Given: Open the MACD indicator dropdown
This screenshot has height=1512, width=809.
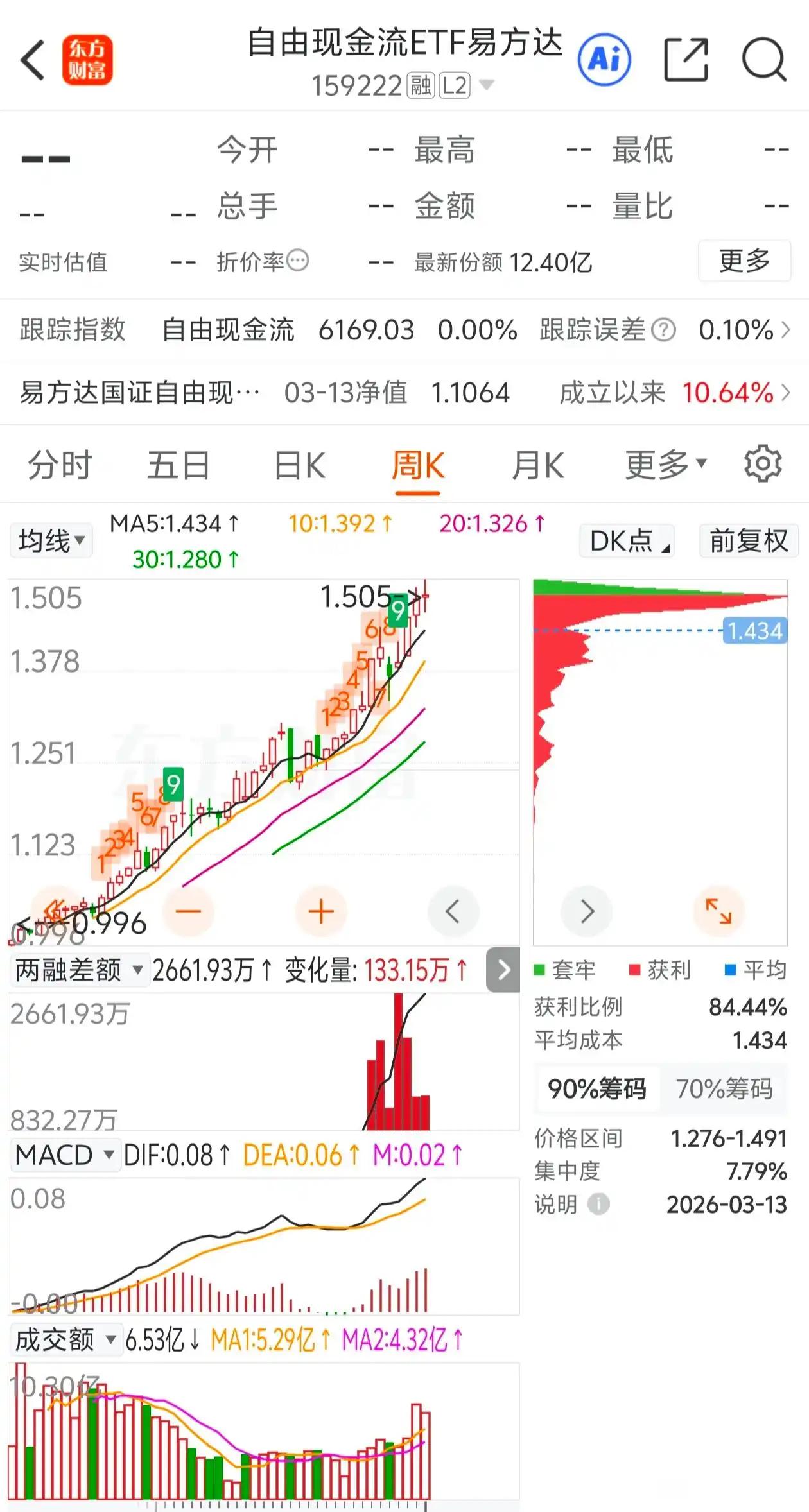Looking at the screenshot, I should tap(65, 1154).
